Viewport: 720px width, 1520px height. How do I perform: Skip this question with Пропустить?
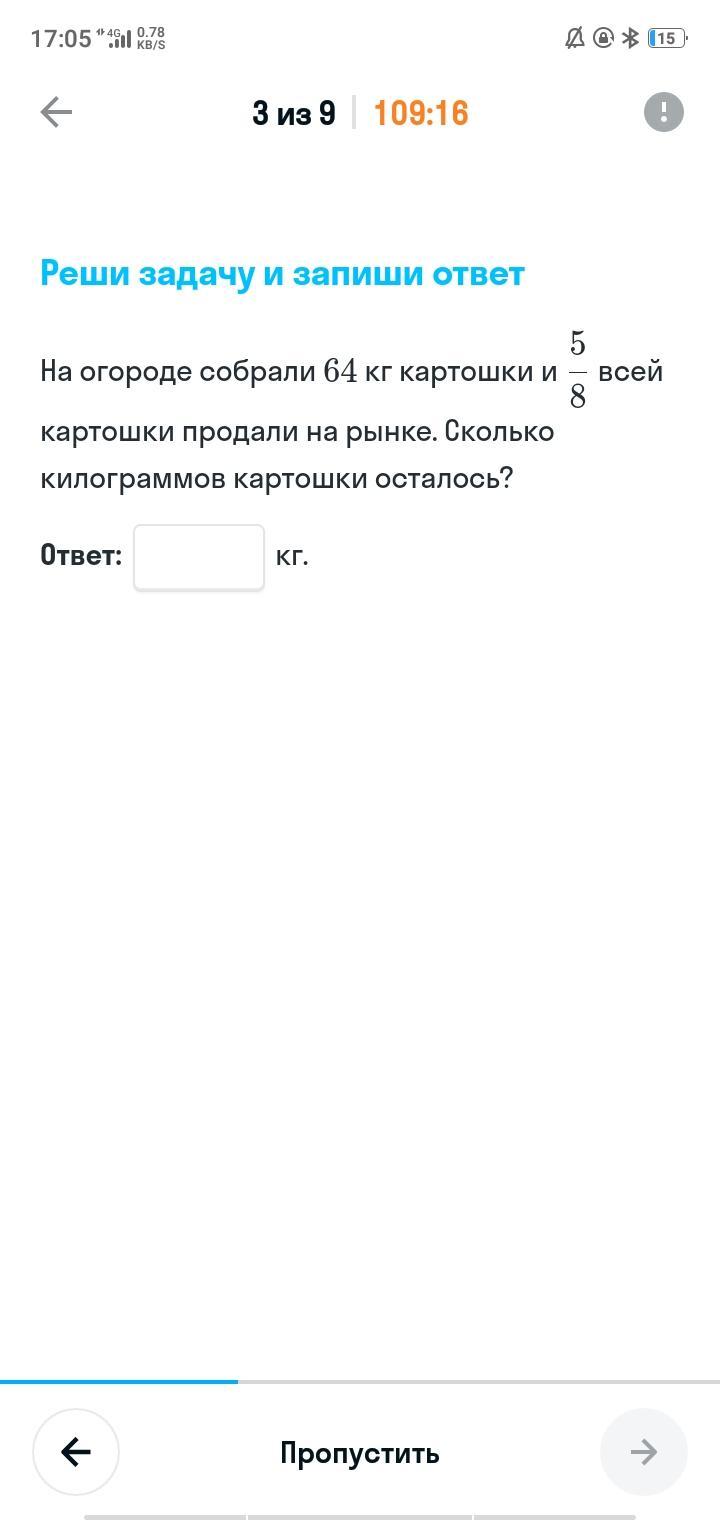359,1453
